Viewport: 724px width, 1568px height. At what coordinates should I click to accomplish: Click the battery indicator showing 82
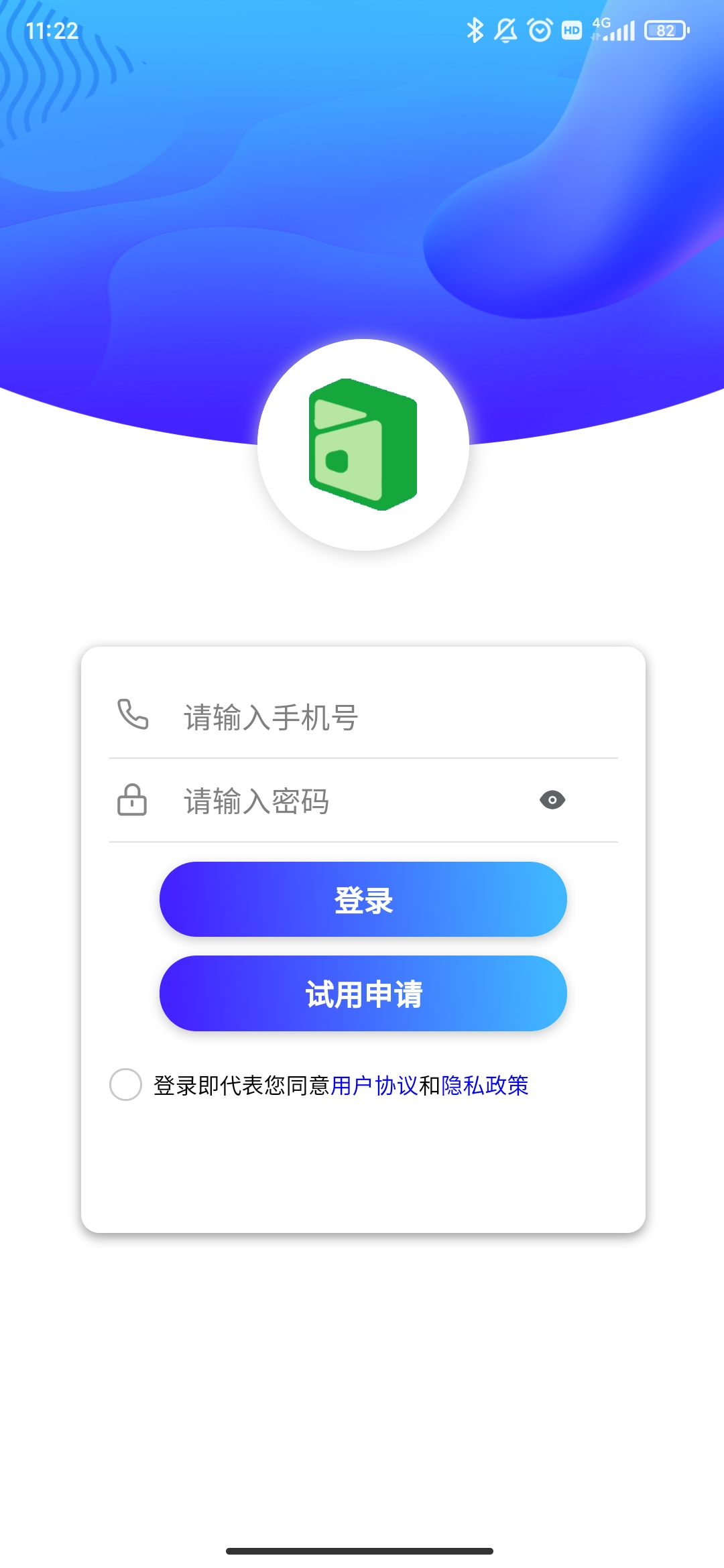tap(666, 31)
